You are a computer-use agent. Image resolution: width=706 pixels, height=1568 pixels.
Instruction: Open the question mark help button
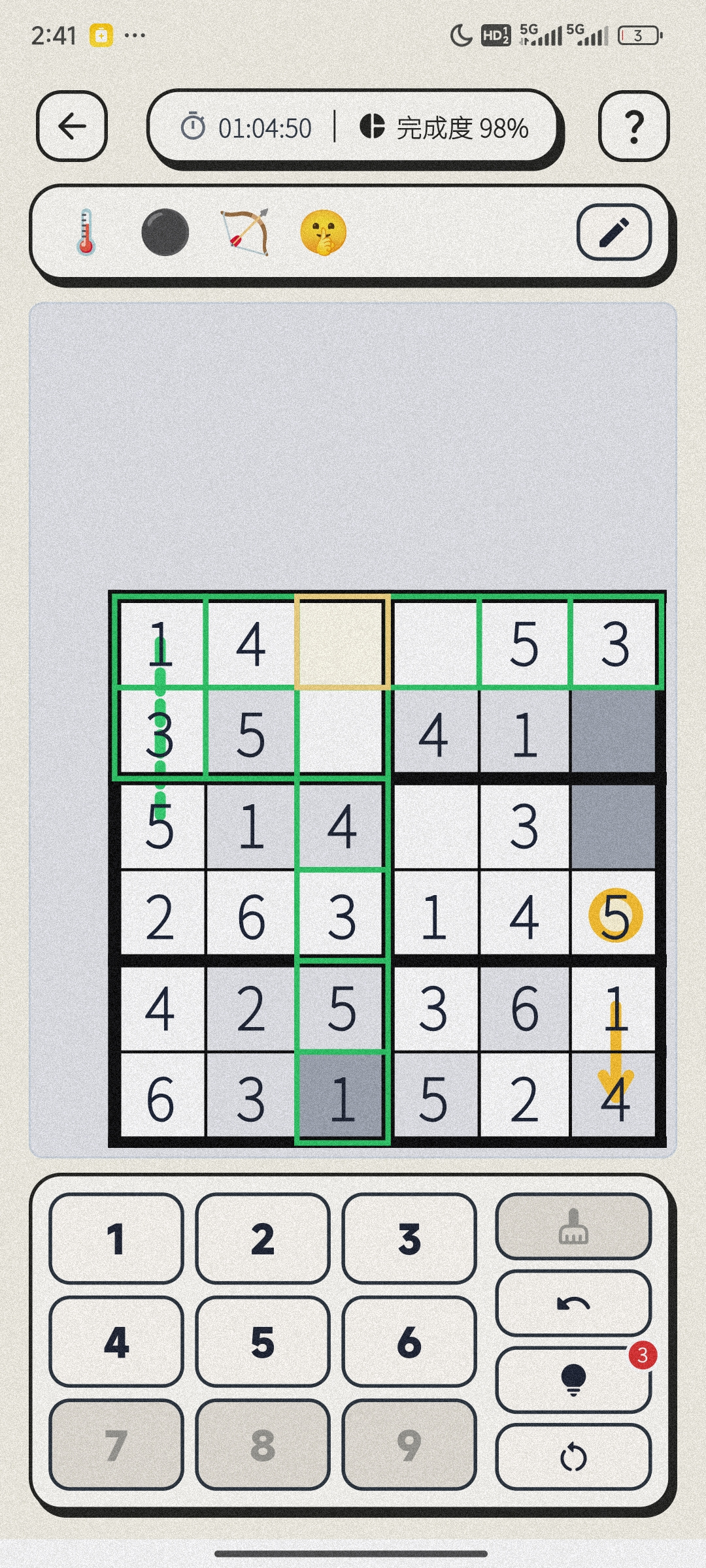tap(633, 126)
